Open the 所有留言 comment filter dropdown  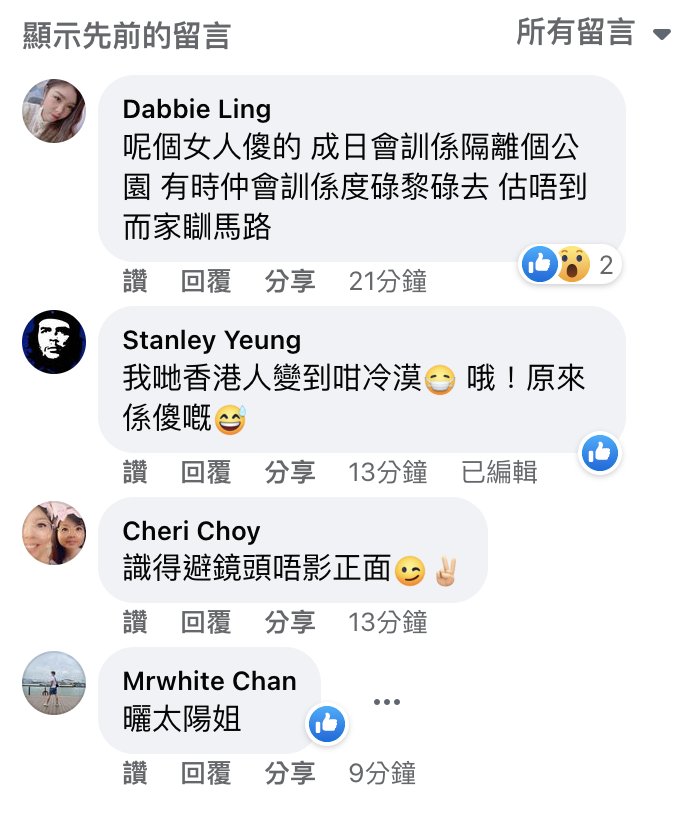pos(592,34)
